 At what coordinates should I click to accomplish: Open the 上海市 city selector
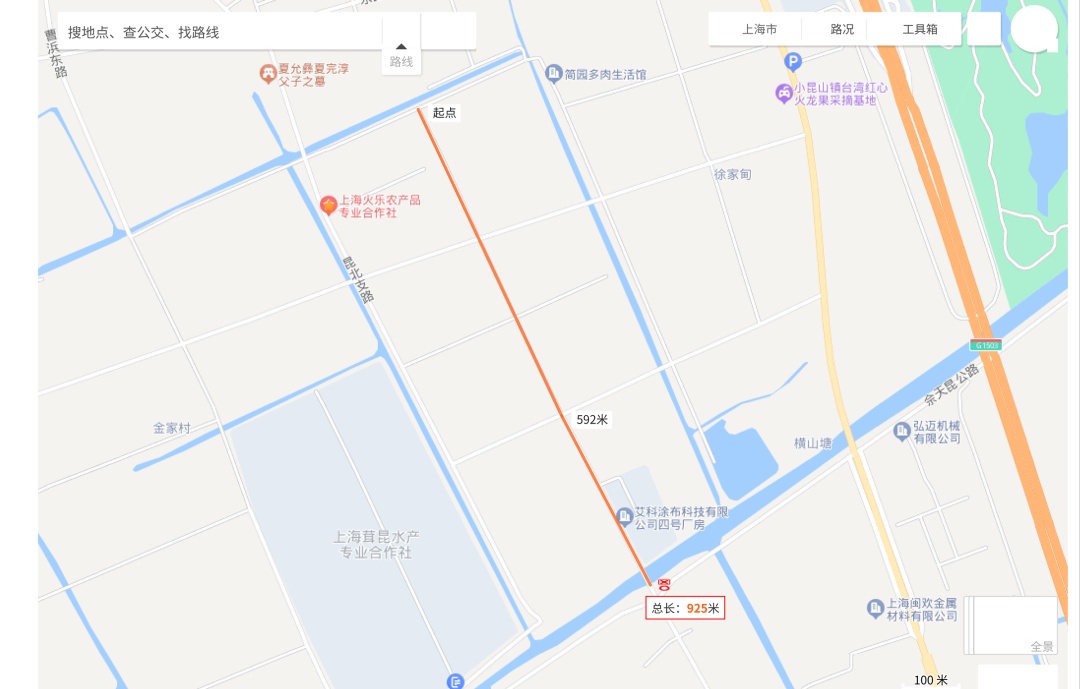click(759, 29)
